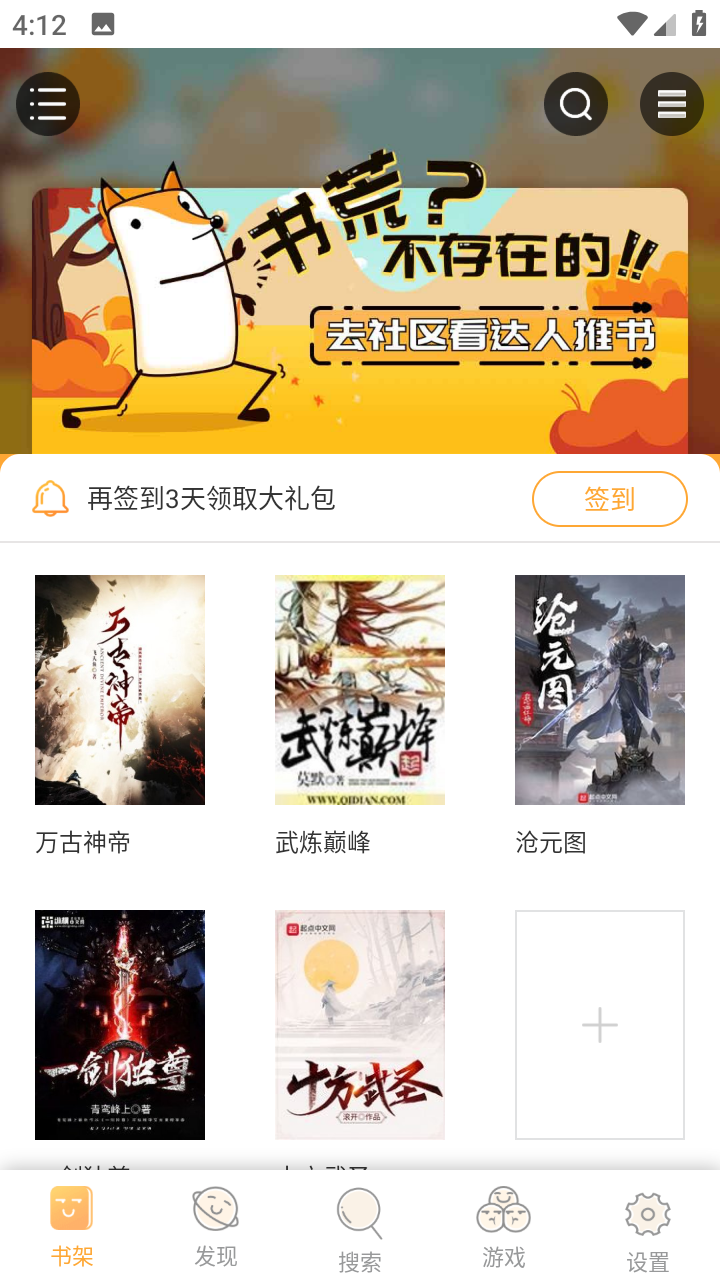720x1280 pixels.
Task: Open the 搜索 search tab icon
Action: pyautogui.click(x=360, y=1208)
